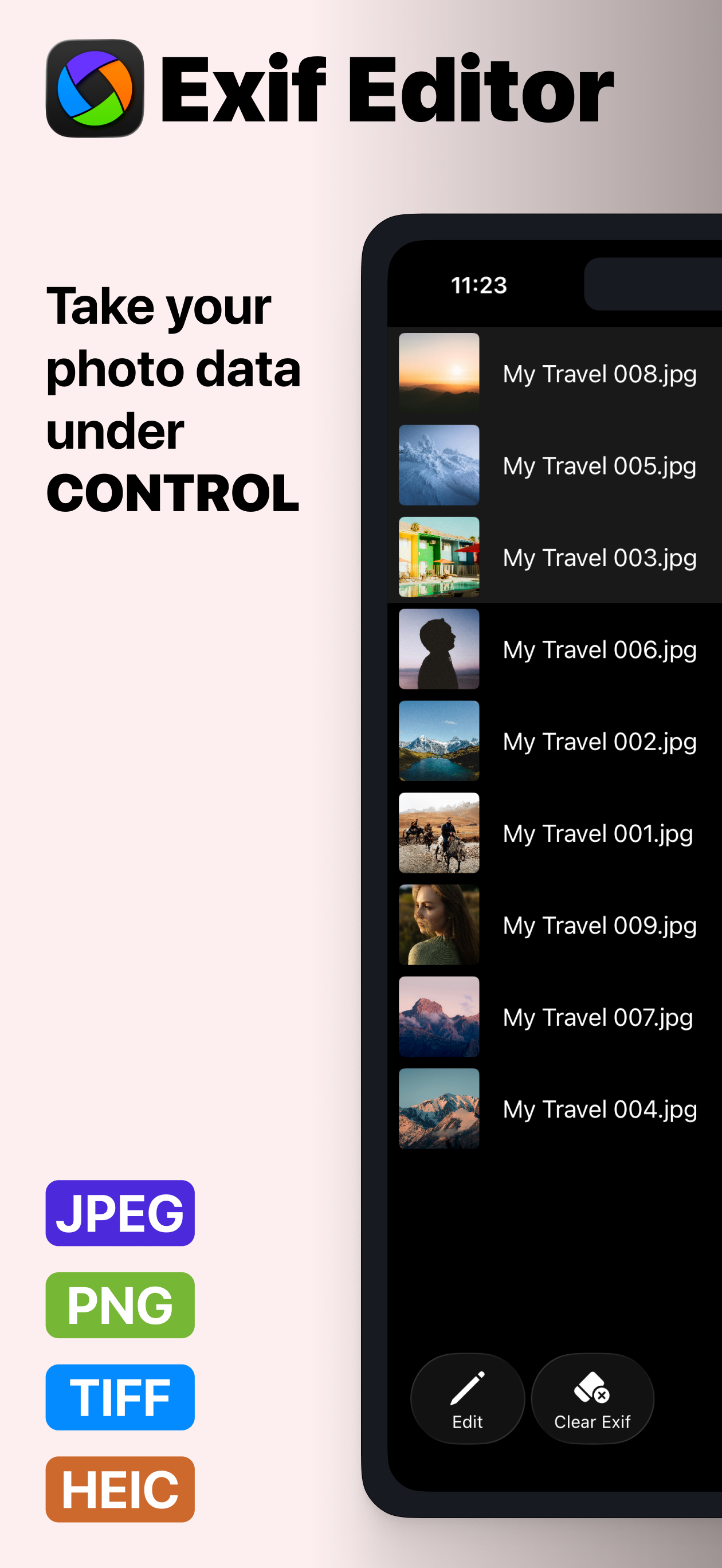Tap the snowy mountain thumbnail of My Travel 005.jpg
Viewport: 722px width, 1568px height.
coord(439,465)
